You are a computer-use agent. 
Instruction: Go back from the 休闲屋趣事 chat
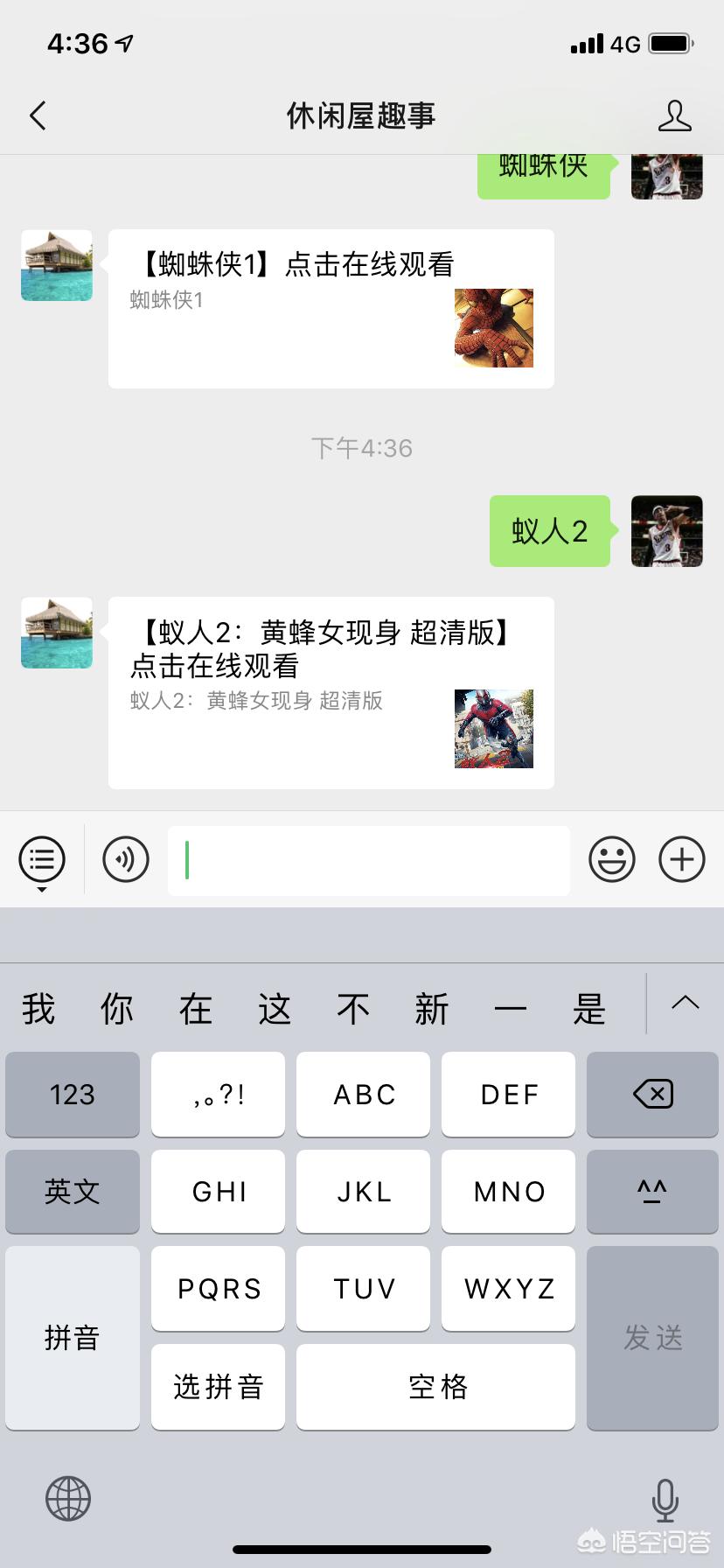pos(38,115)
